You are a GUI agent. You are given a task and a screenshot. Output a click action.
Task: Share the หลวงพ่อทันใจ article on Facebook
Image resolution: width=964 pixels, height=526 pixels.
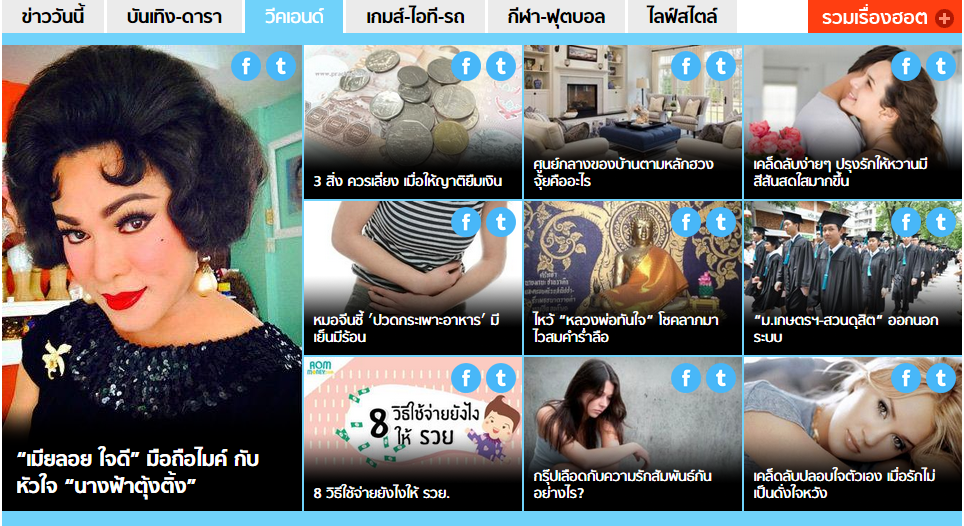point(686,222)
